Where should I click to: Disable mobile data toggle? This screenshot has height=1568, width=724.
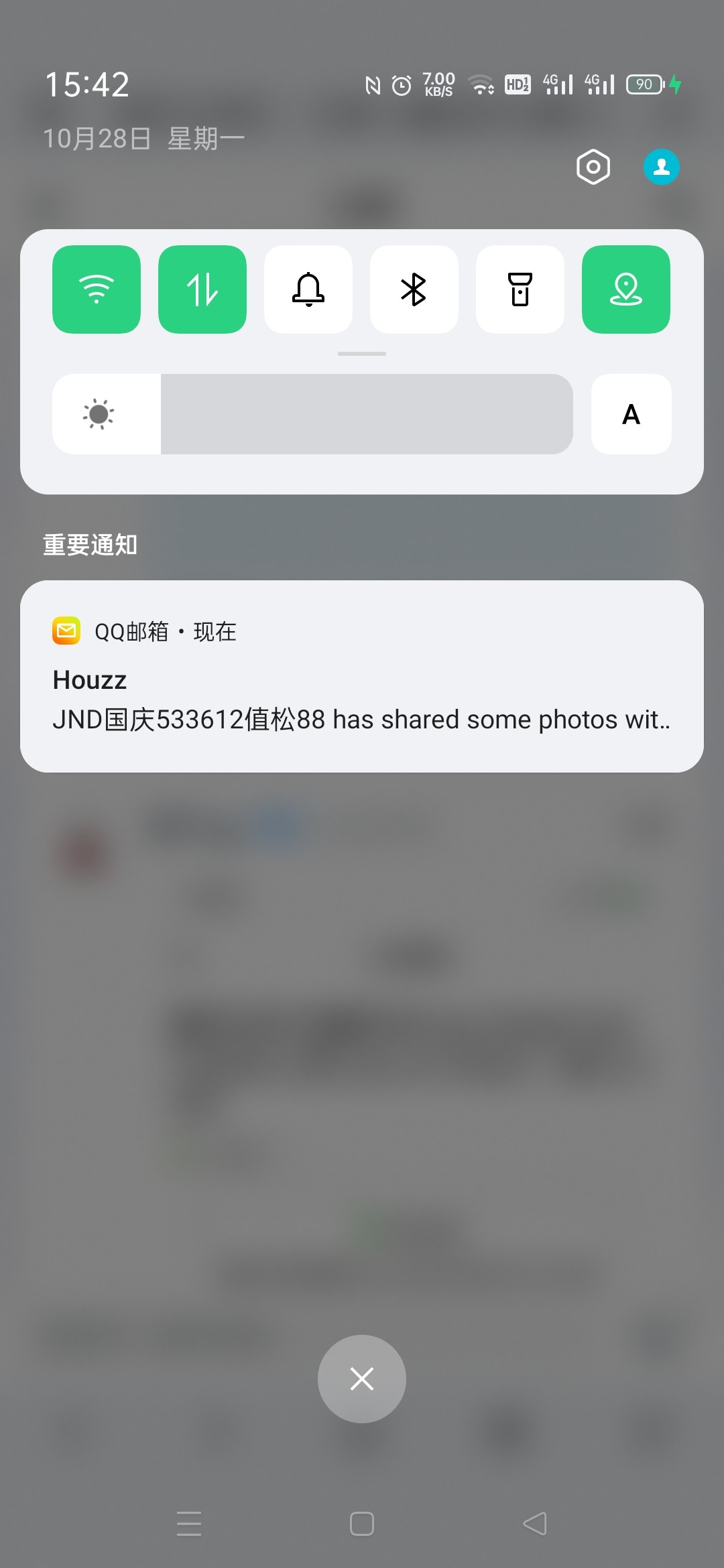(202, 289)
